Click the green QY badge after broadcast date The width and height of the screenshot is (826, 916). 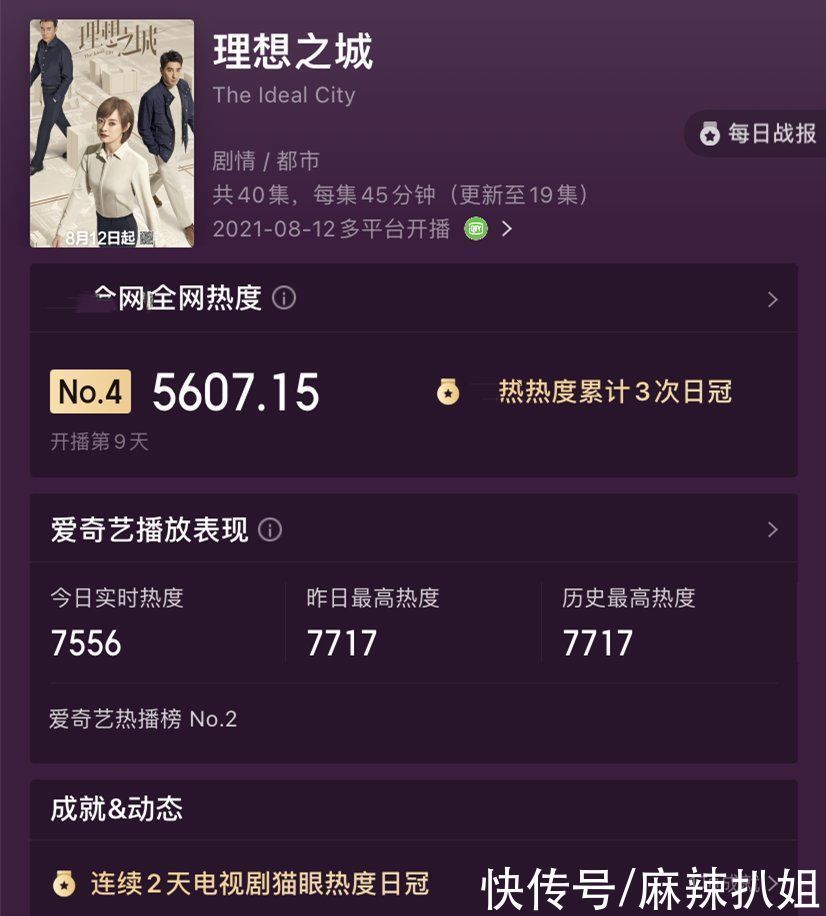pyautogui.click(x=475, y=230)
